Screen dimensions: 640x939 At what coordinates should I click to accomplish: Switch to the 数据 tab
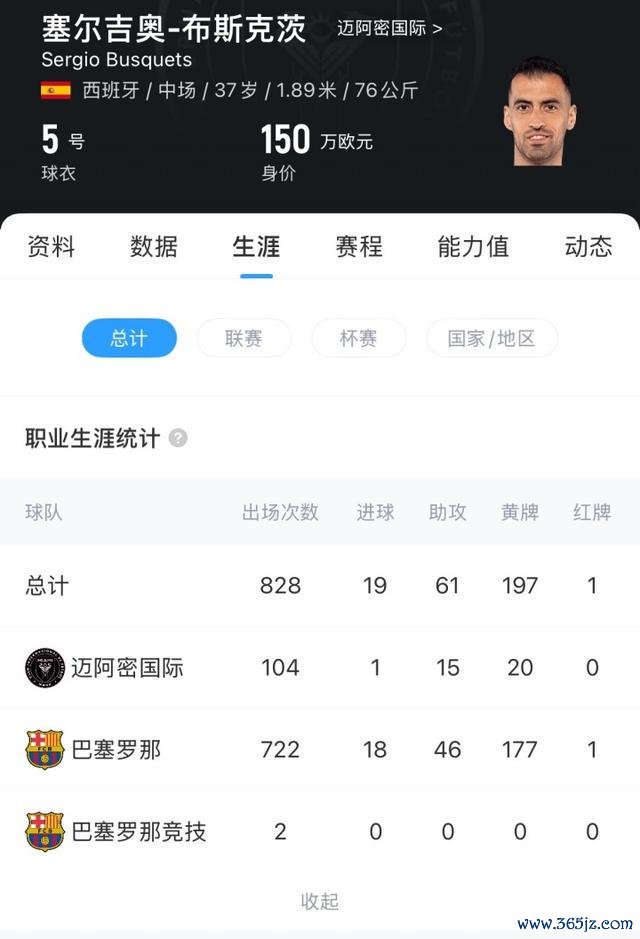pyautogui.click(x=154, y=246)
